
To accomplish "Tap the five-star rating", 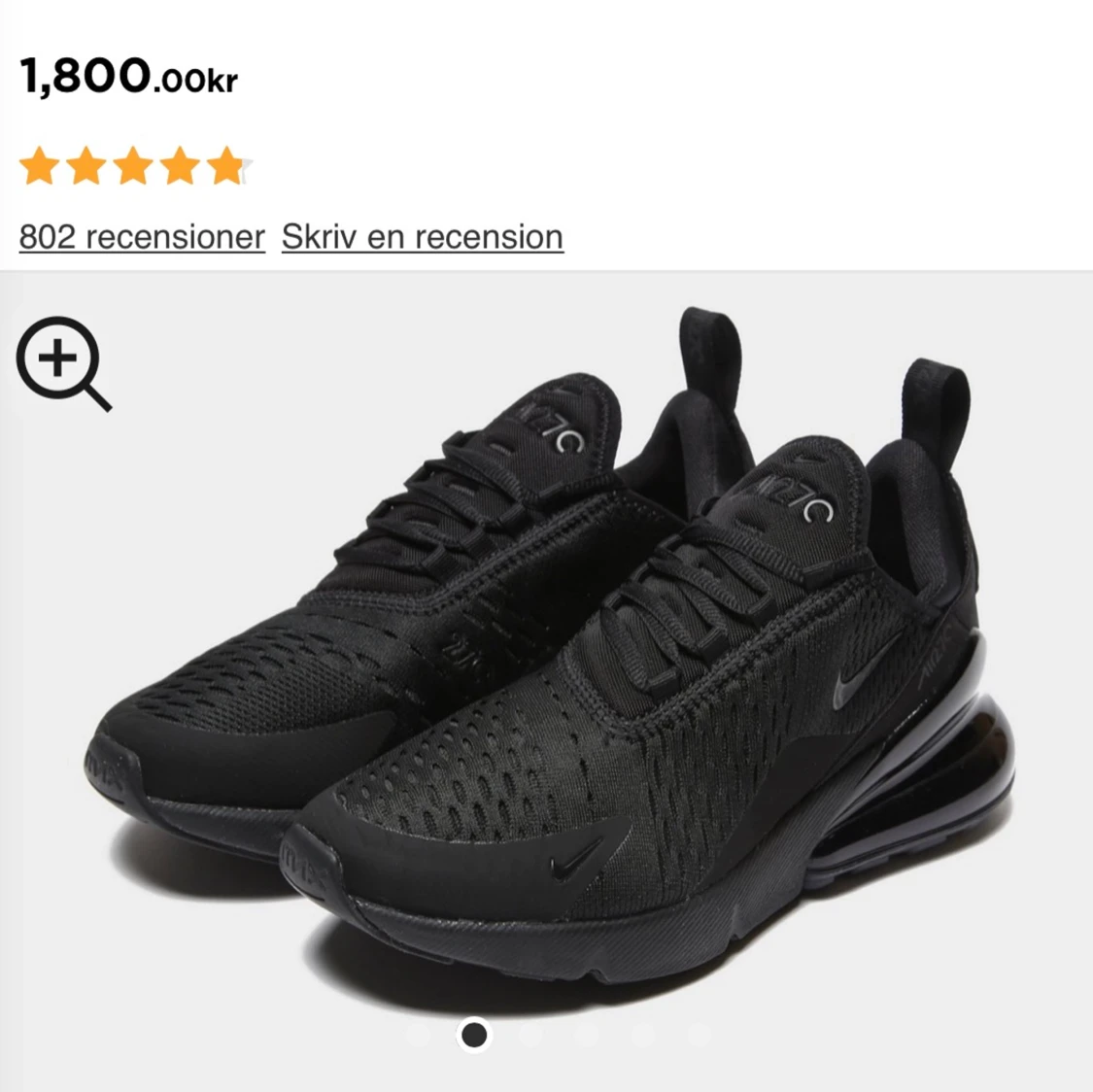I will click(x=134, y=167).
